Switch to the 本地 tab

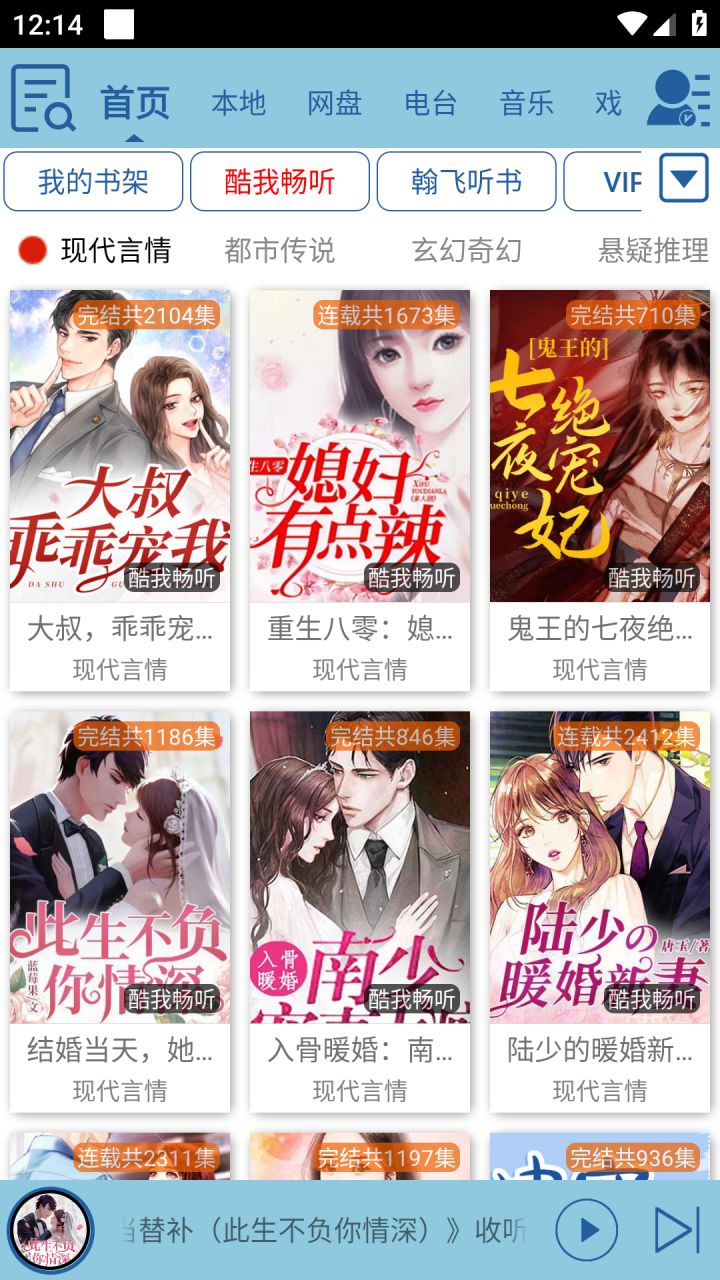[239, 103]
